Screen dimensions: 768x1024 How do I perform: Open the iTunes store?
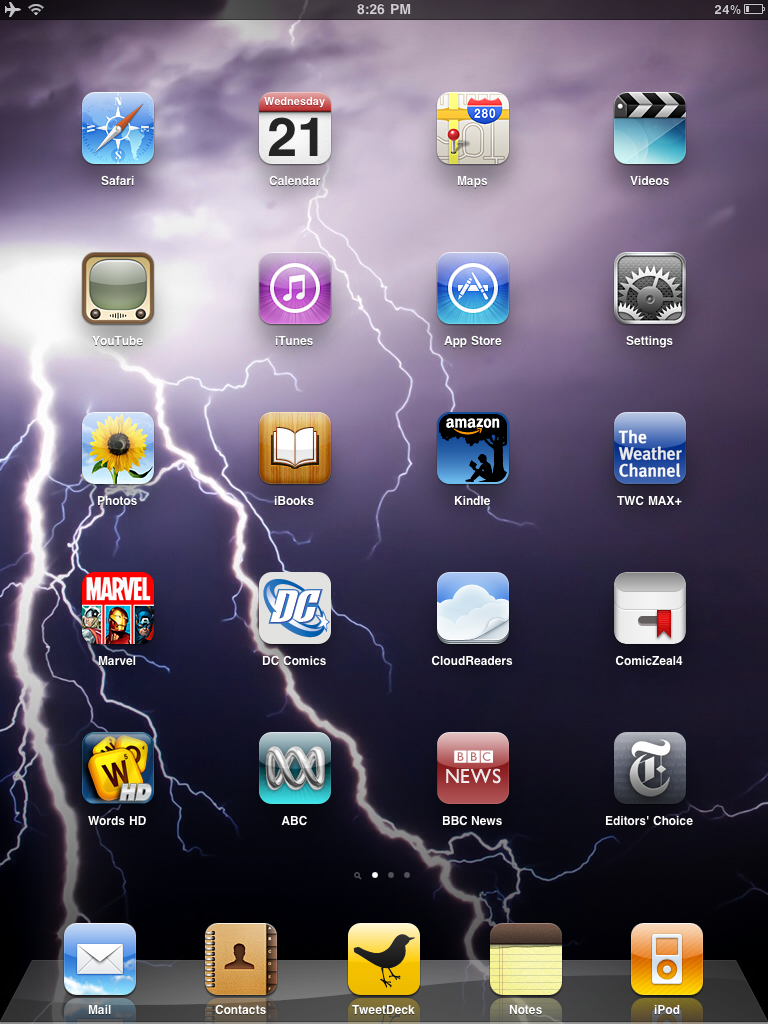click(x=295, y=288)
